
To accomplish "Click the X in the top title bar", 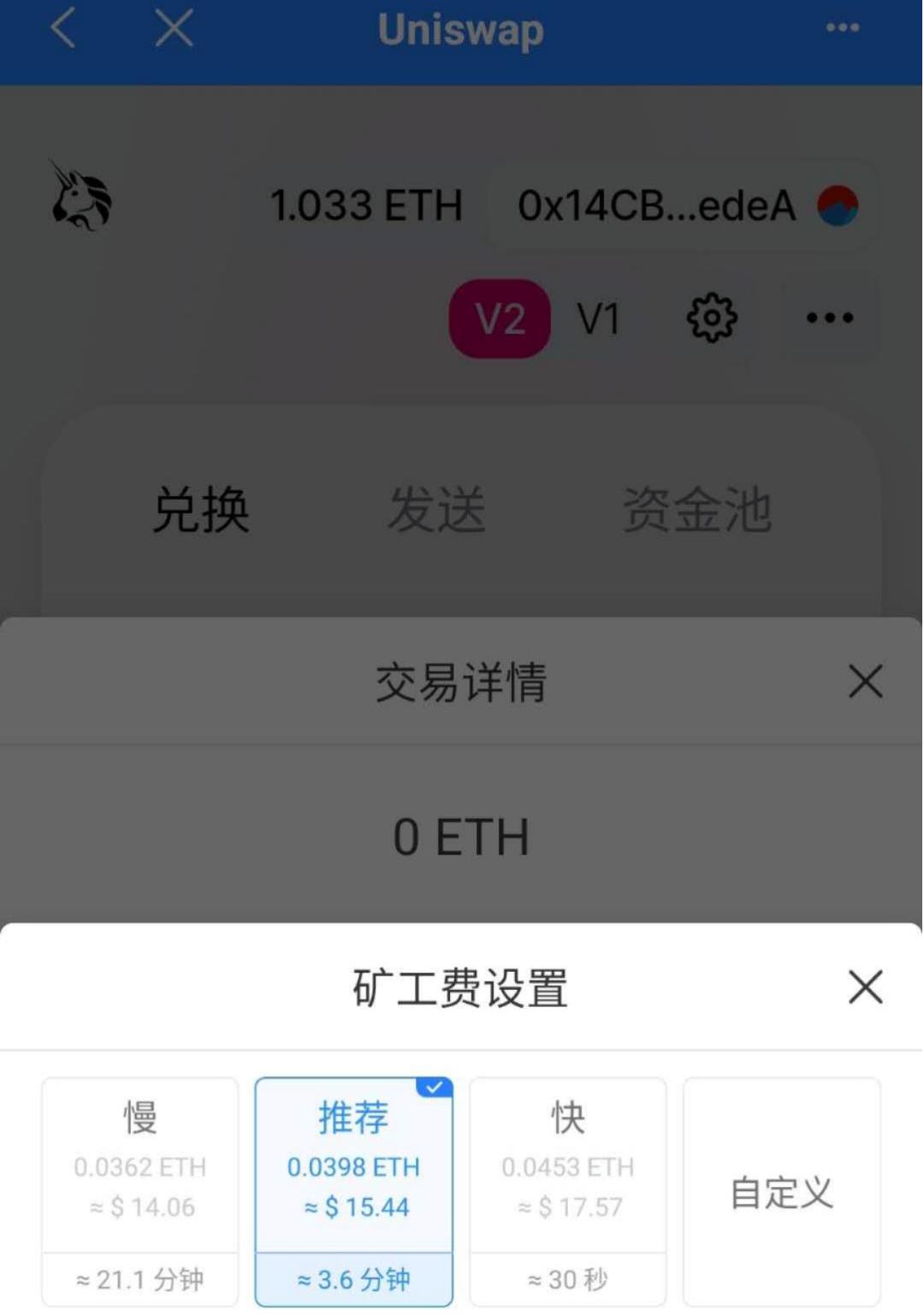I will [x=173, y=28].
